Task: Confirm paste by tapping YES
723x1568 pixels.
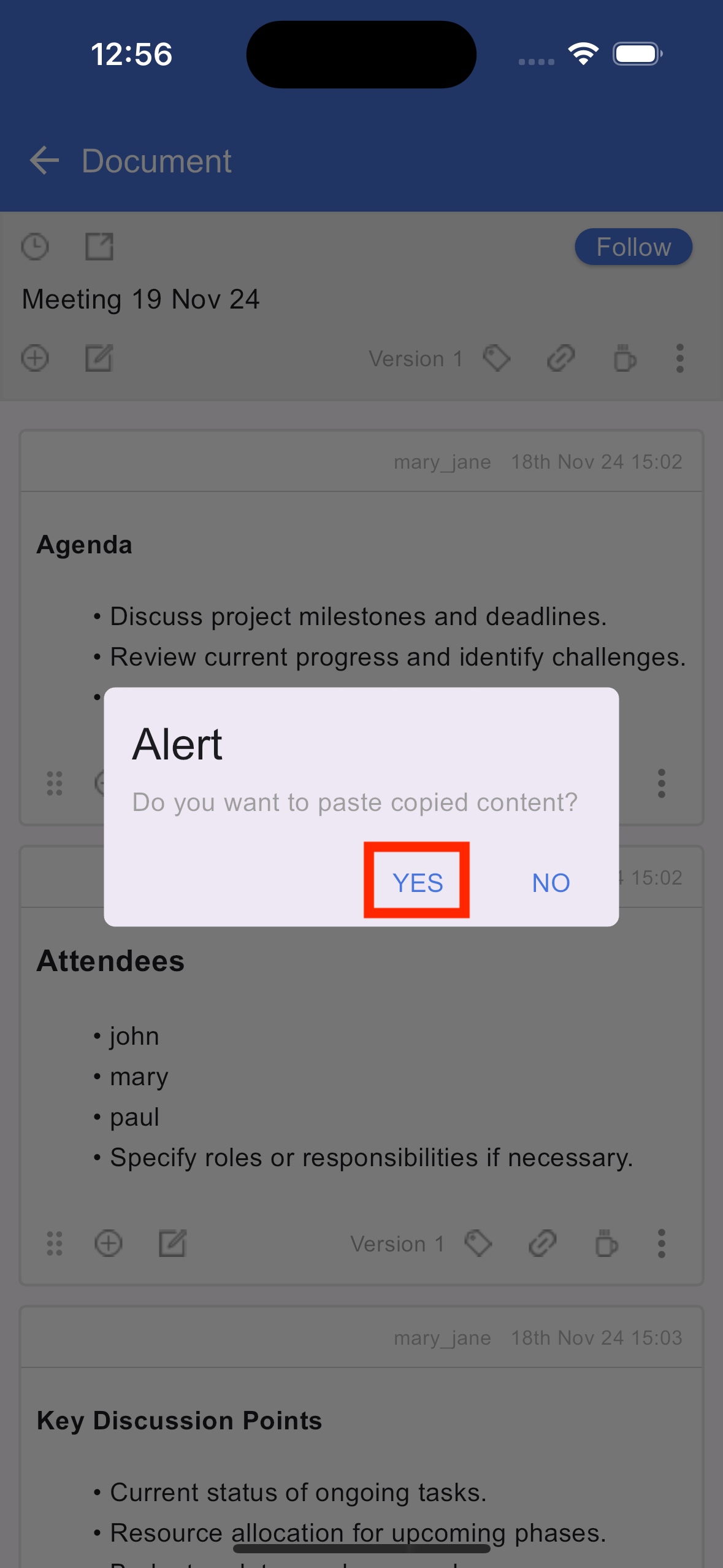Action: pos(418,882)
